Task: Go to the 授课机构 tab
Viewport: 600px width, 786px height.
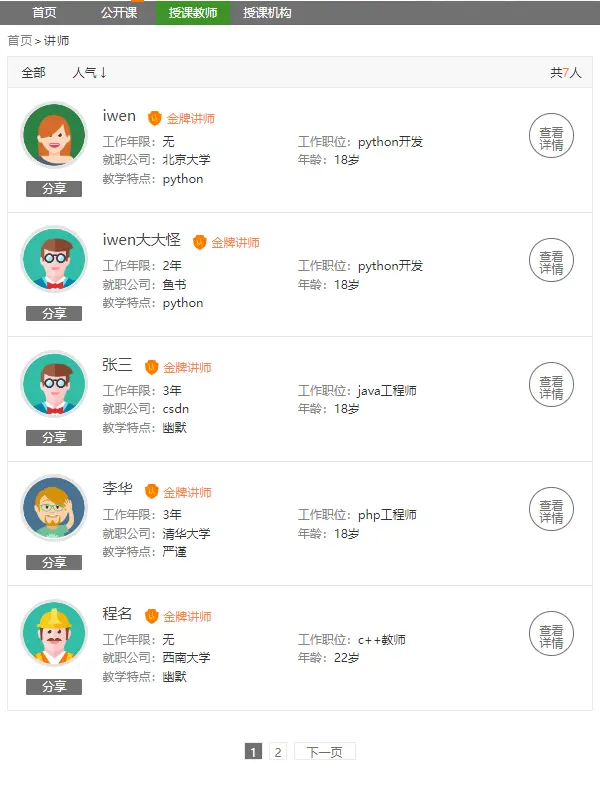Action: tap(267, 13)
